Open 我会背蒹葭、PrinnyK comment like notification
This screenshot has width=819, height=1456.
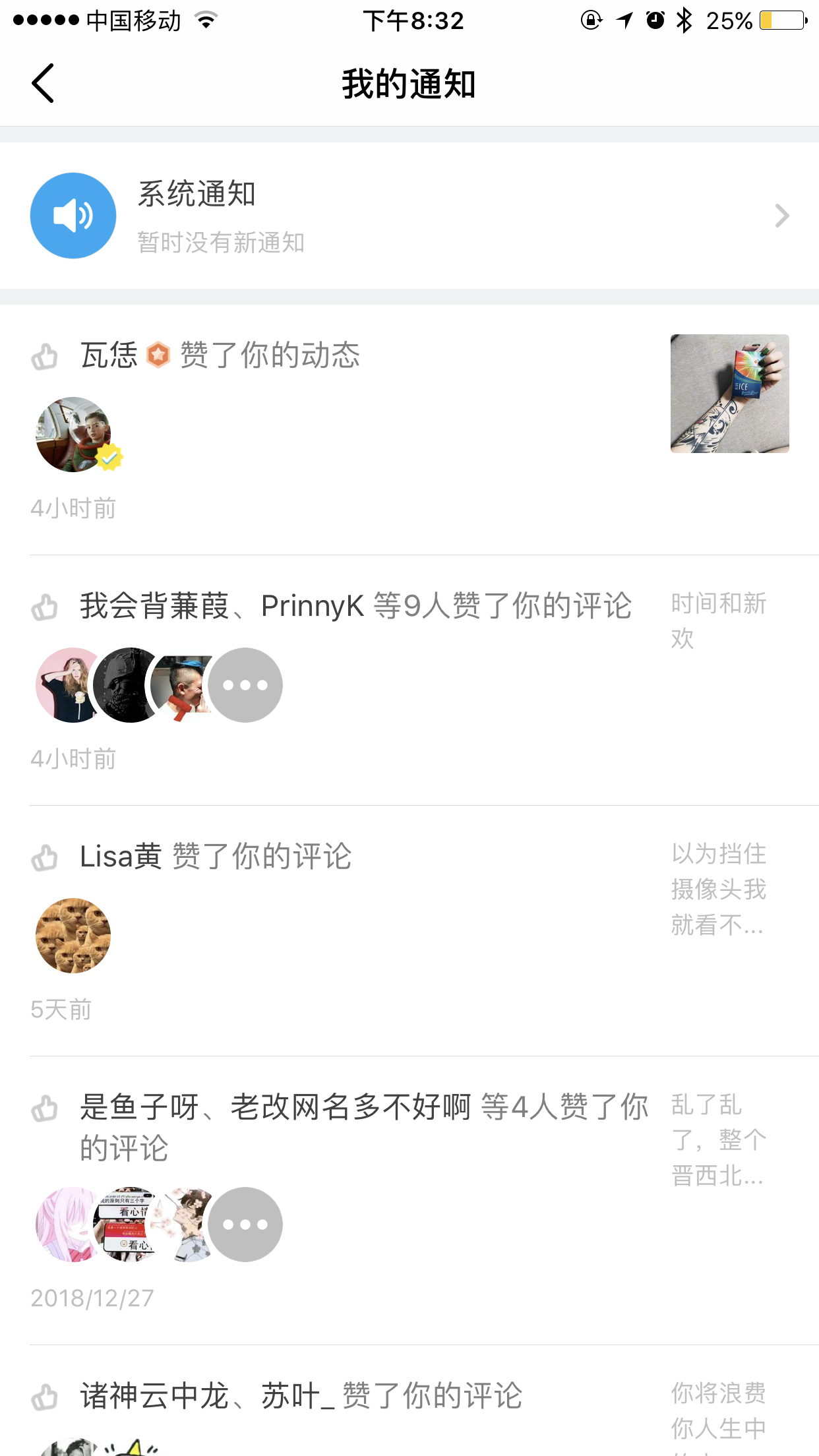pos(356,606)
